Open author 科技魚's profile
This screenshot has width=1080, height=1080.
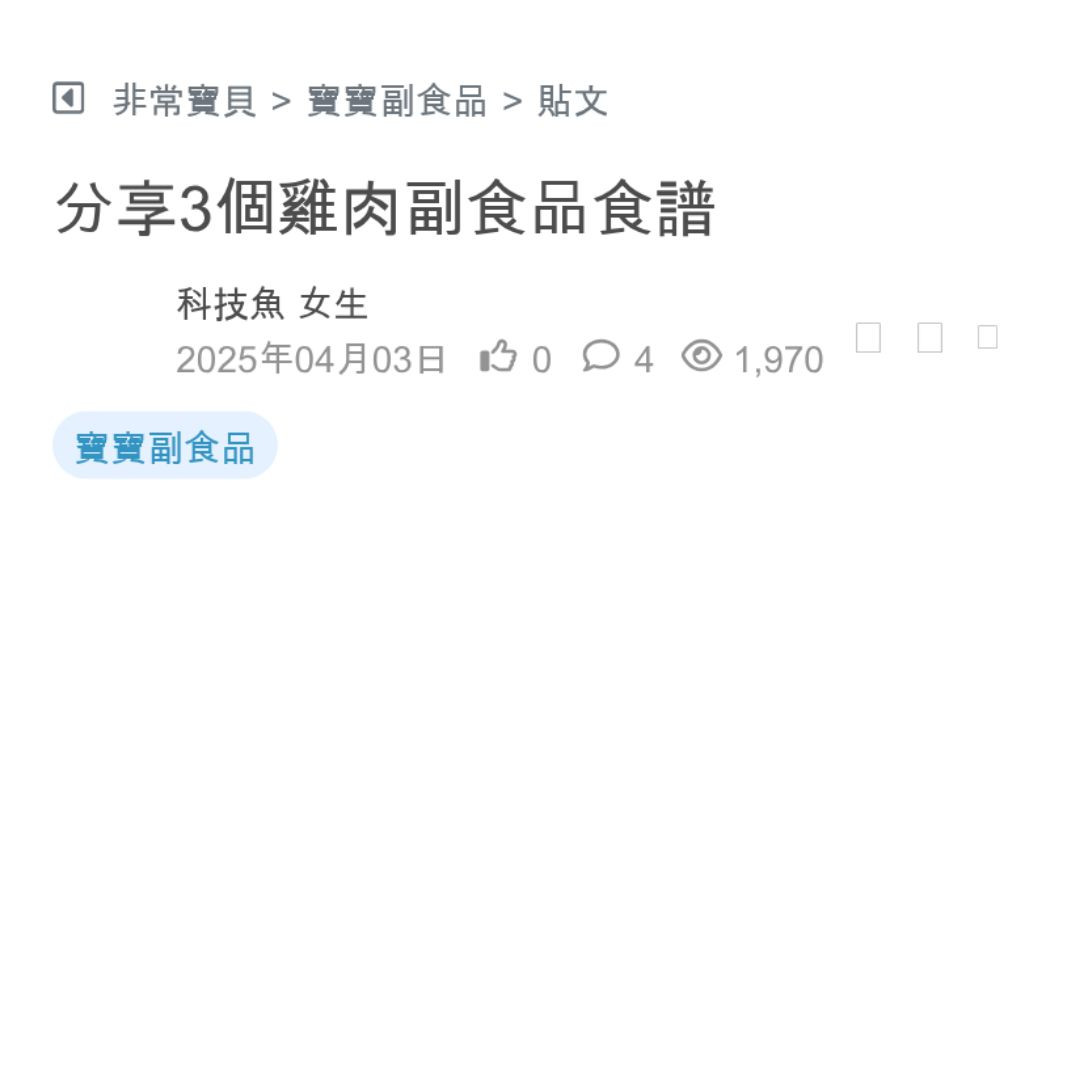point(231,304)
